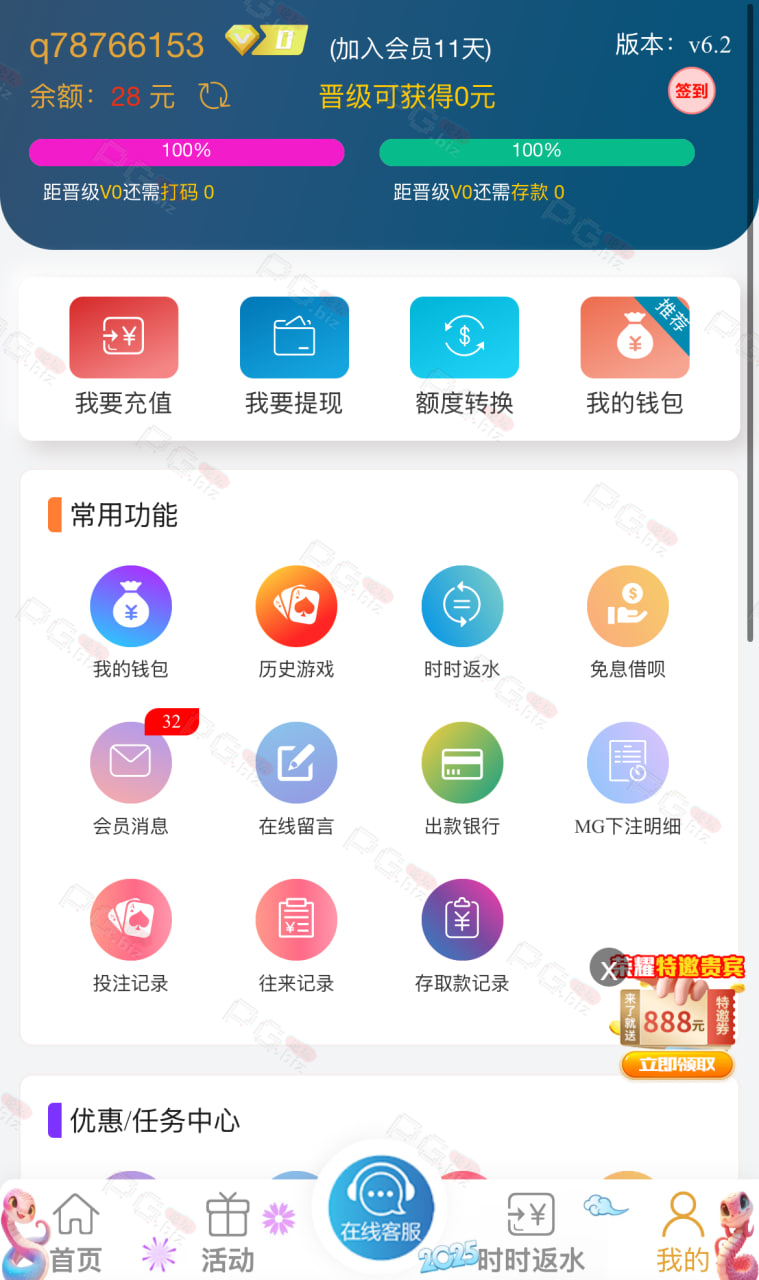Open 额度转换 quota conversion
This screenshot has width=759, height=1280.
464,357
